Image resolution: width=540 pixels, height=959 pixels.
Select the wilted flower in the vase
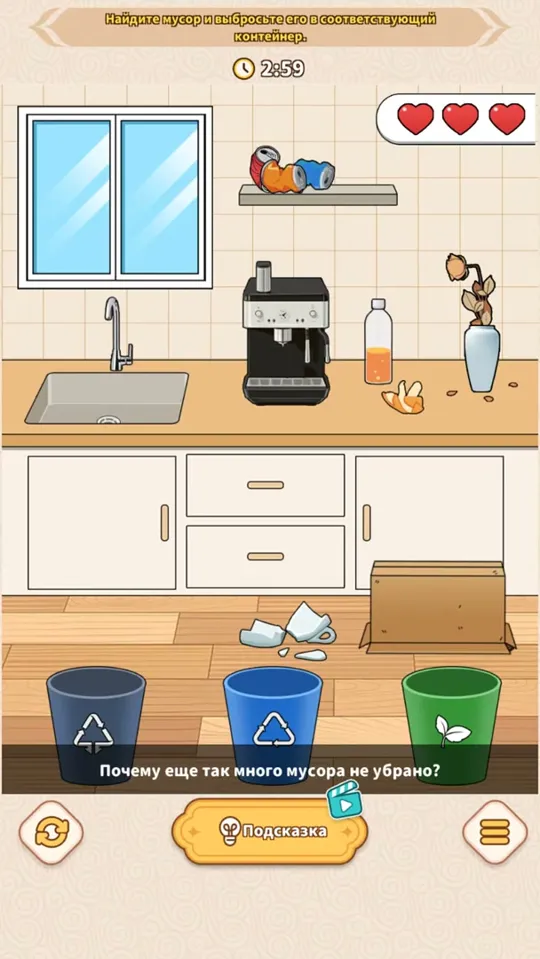[472, 290]
